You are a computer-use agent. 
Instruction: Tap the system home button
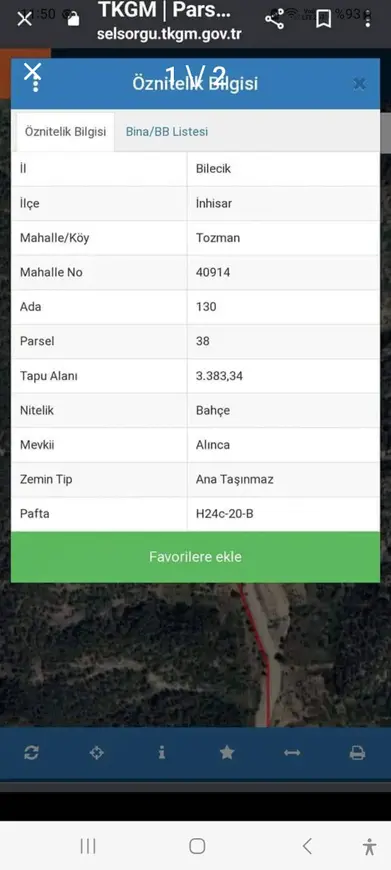197,846
